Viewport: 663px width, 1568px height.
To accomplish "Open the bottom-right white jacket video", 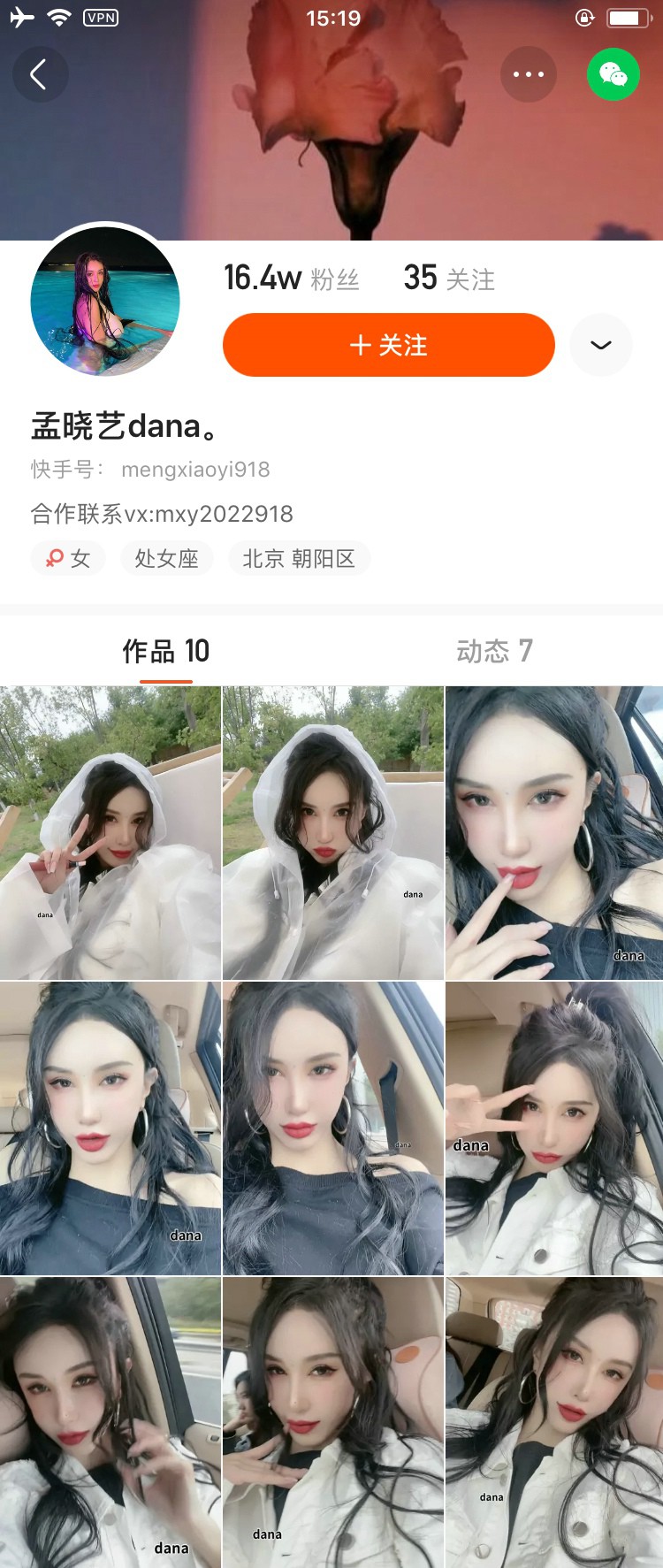I will pos(554,1422).
